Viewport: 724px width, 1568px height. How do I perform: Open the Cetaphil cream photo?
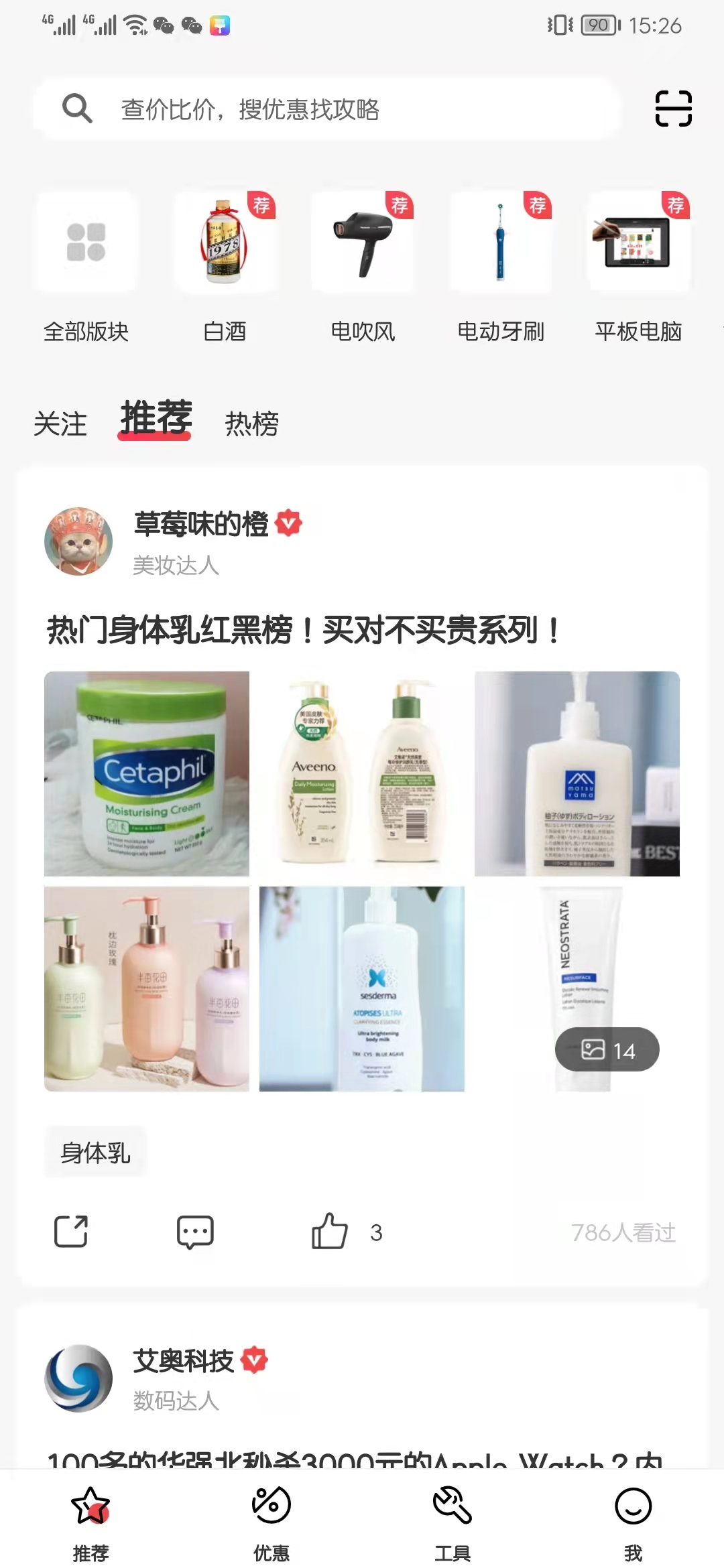(147, 774)
